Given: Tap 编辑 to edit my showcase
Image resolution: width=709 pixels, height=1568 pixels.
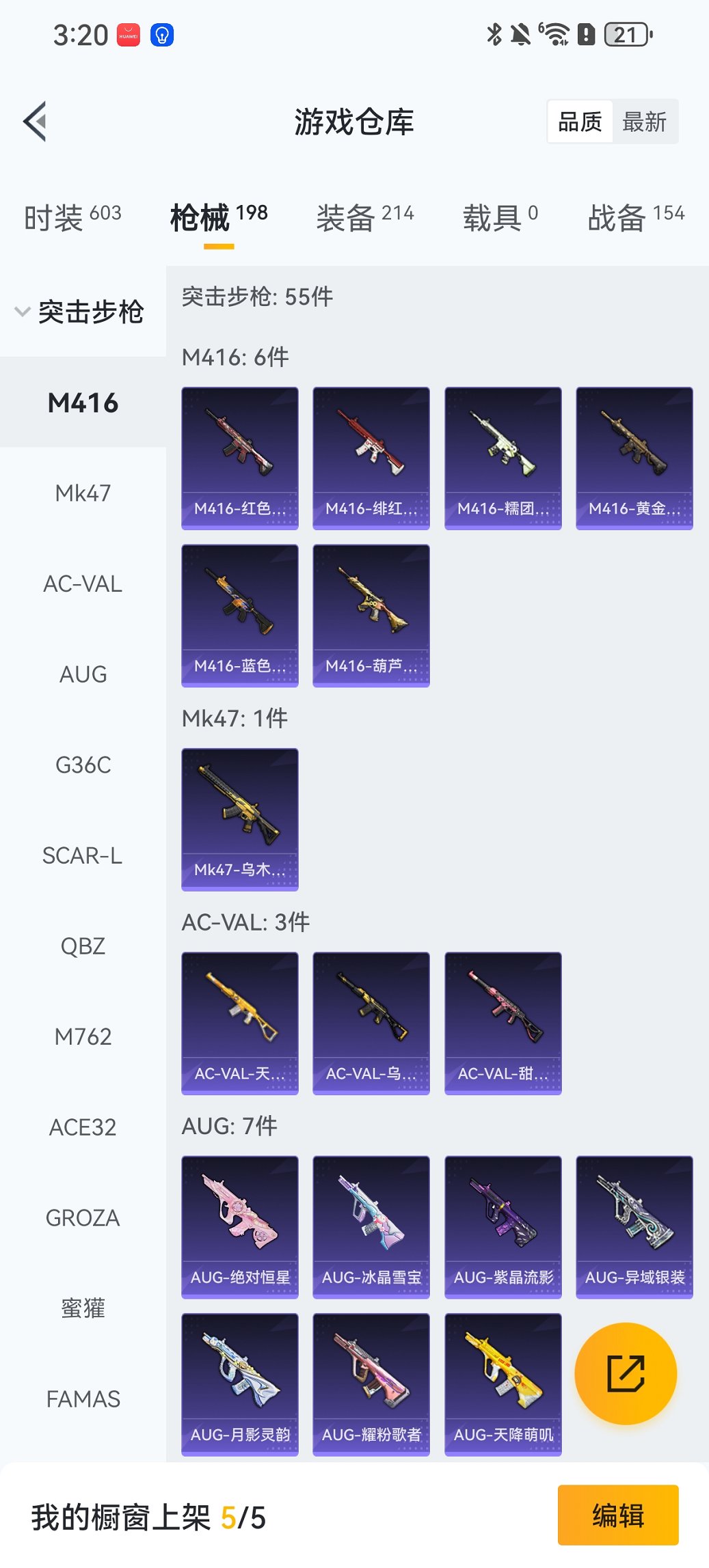Looking at the screenshot, I should tap(617, 1515).
